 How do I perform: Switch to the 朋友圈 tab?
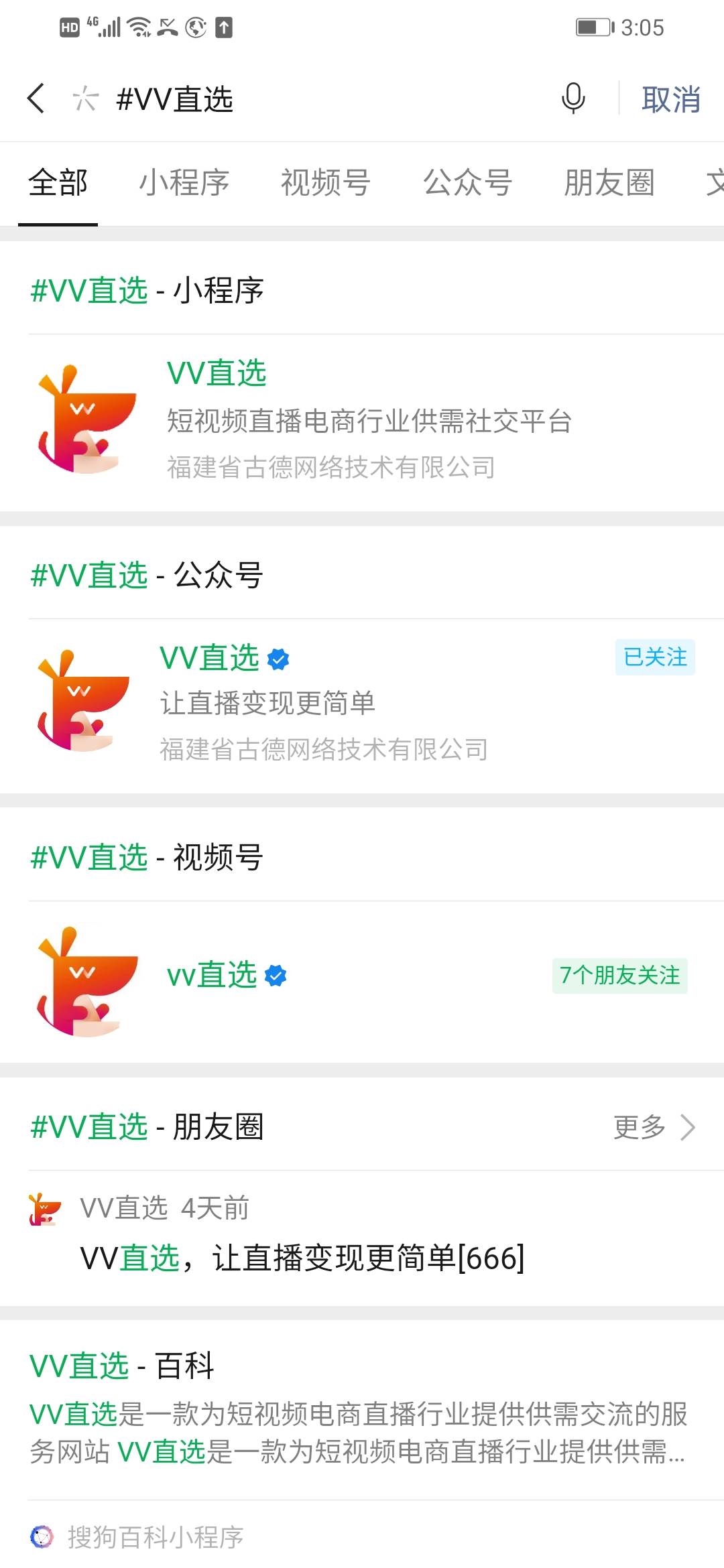(x=609, y=183)
